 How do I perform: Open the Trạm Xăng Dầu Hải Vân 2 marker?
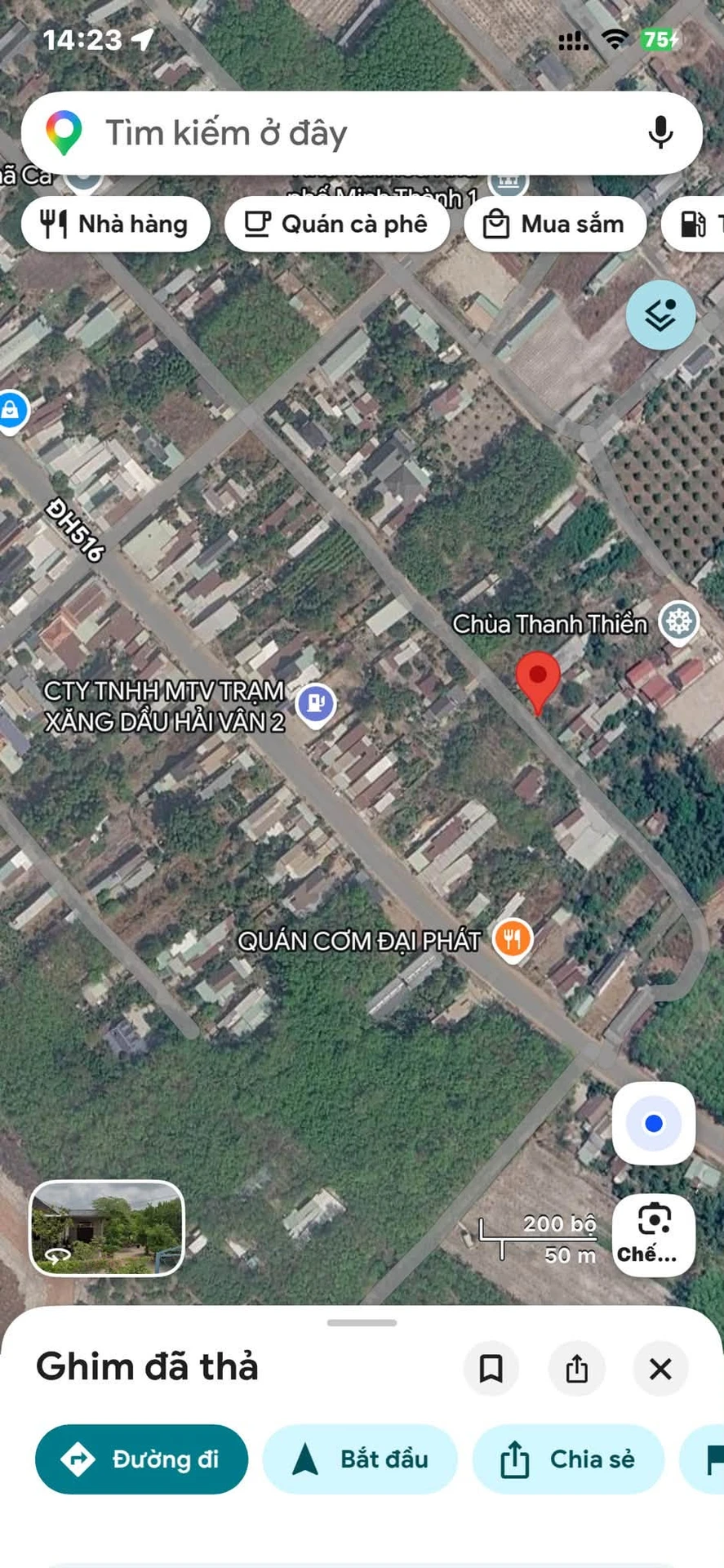(316, 704)
